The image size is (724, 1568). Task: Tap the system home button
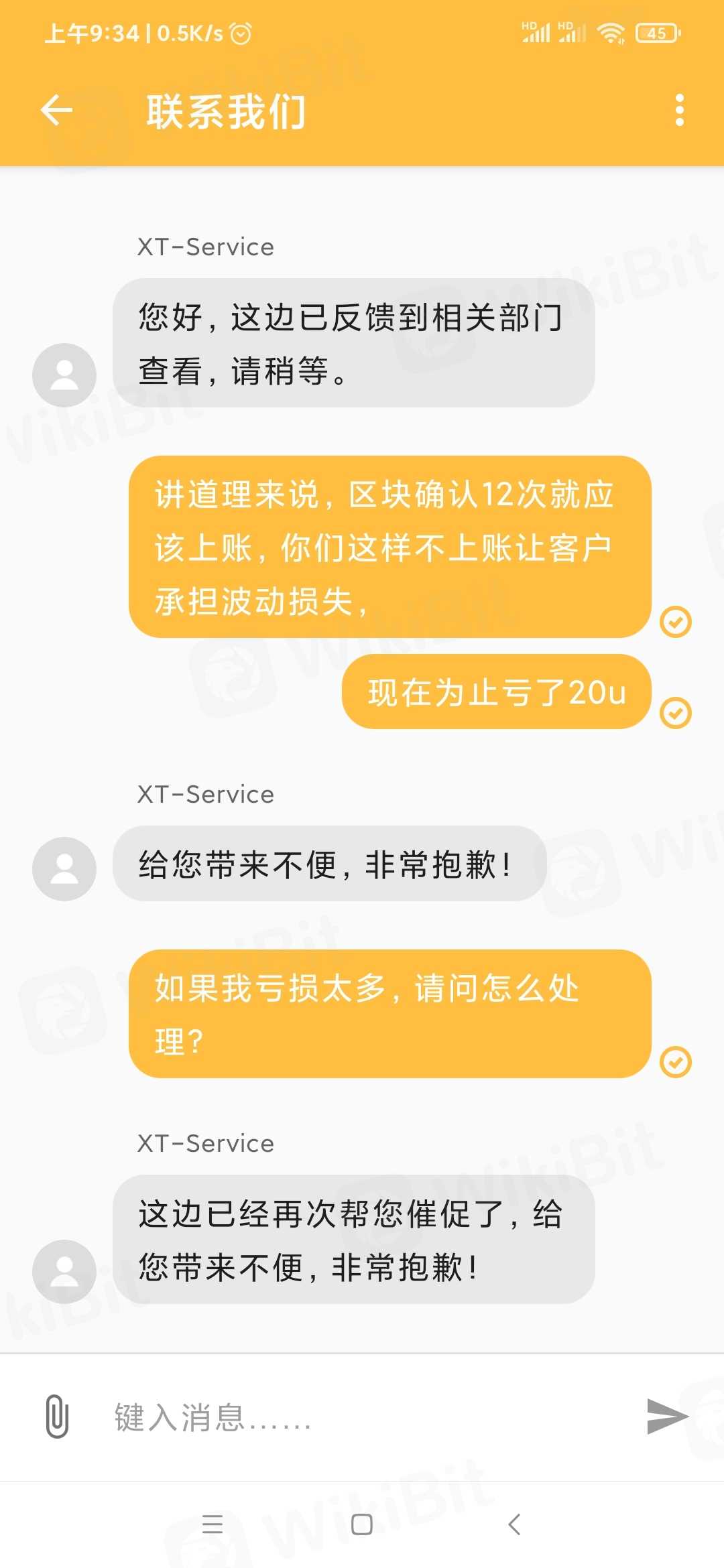pos(362,1524)
